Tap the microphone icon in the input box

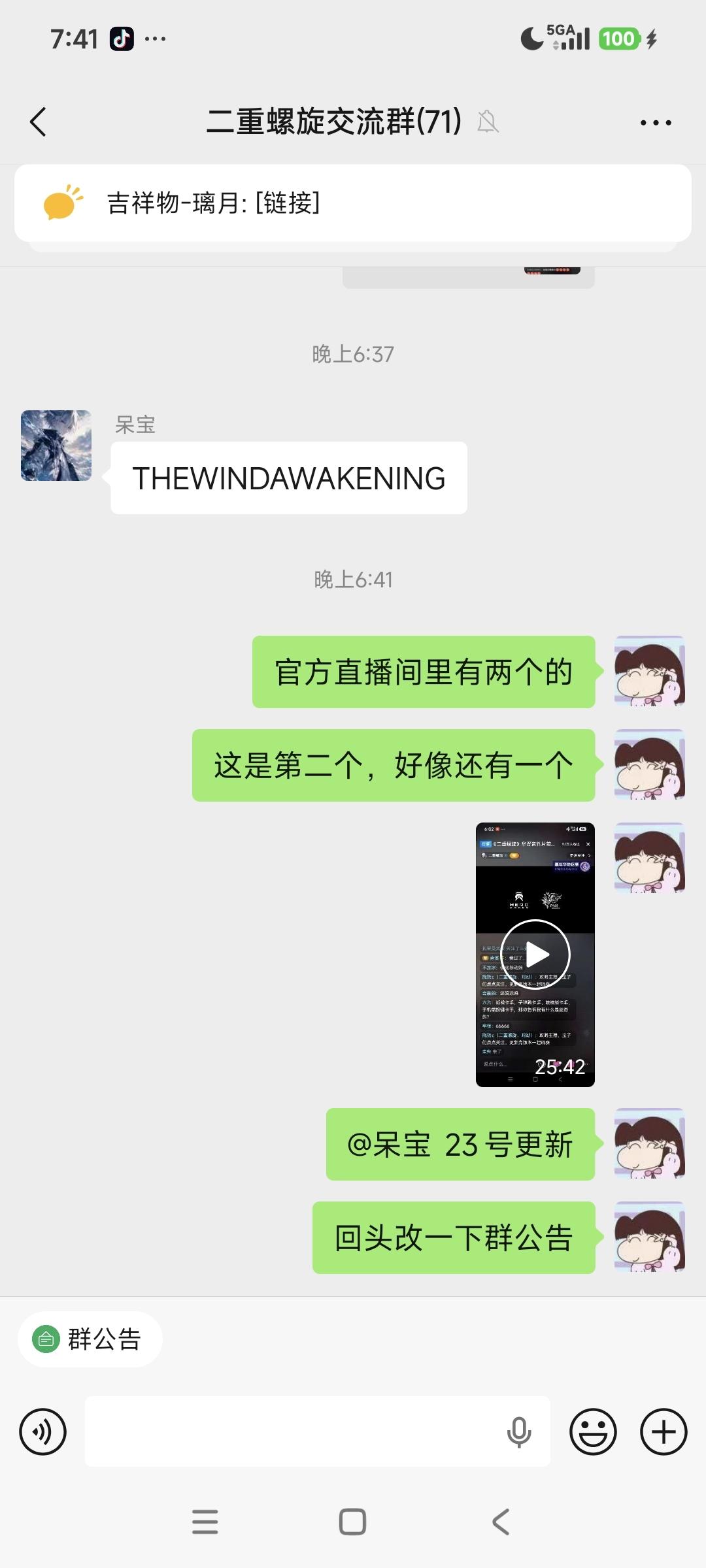(519, 1432)
